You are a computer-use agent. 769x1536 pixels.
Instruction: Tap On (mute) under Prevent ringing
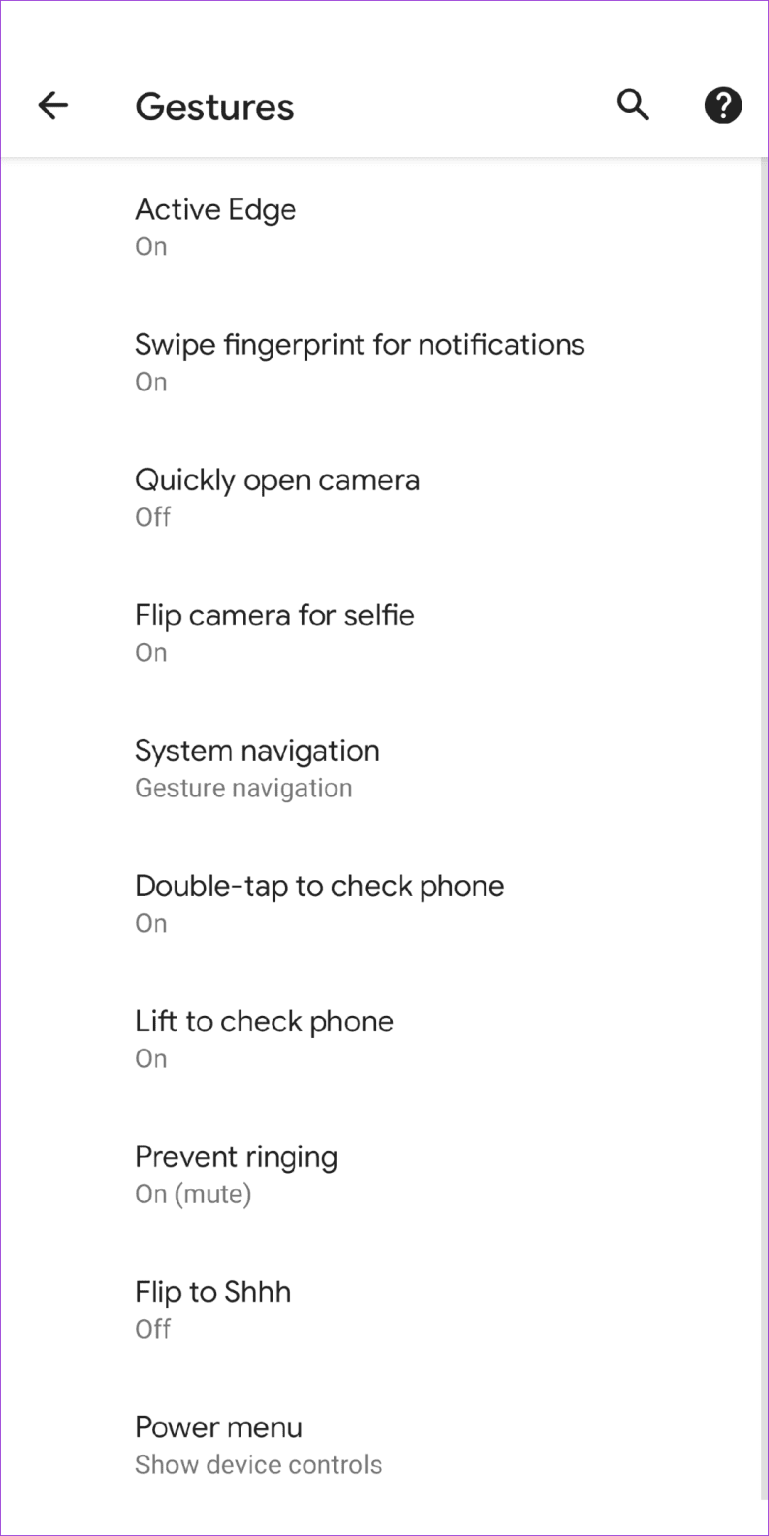pos(193,1194)
